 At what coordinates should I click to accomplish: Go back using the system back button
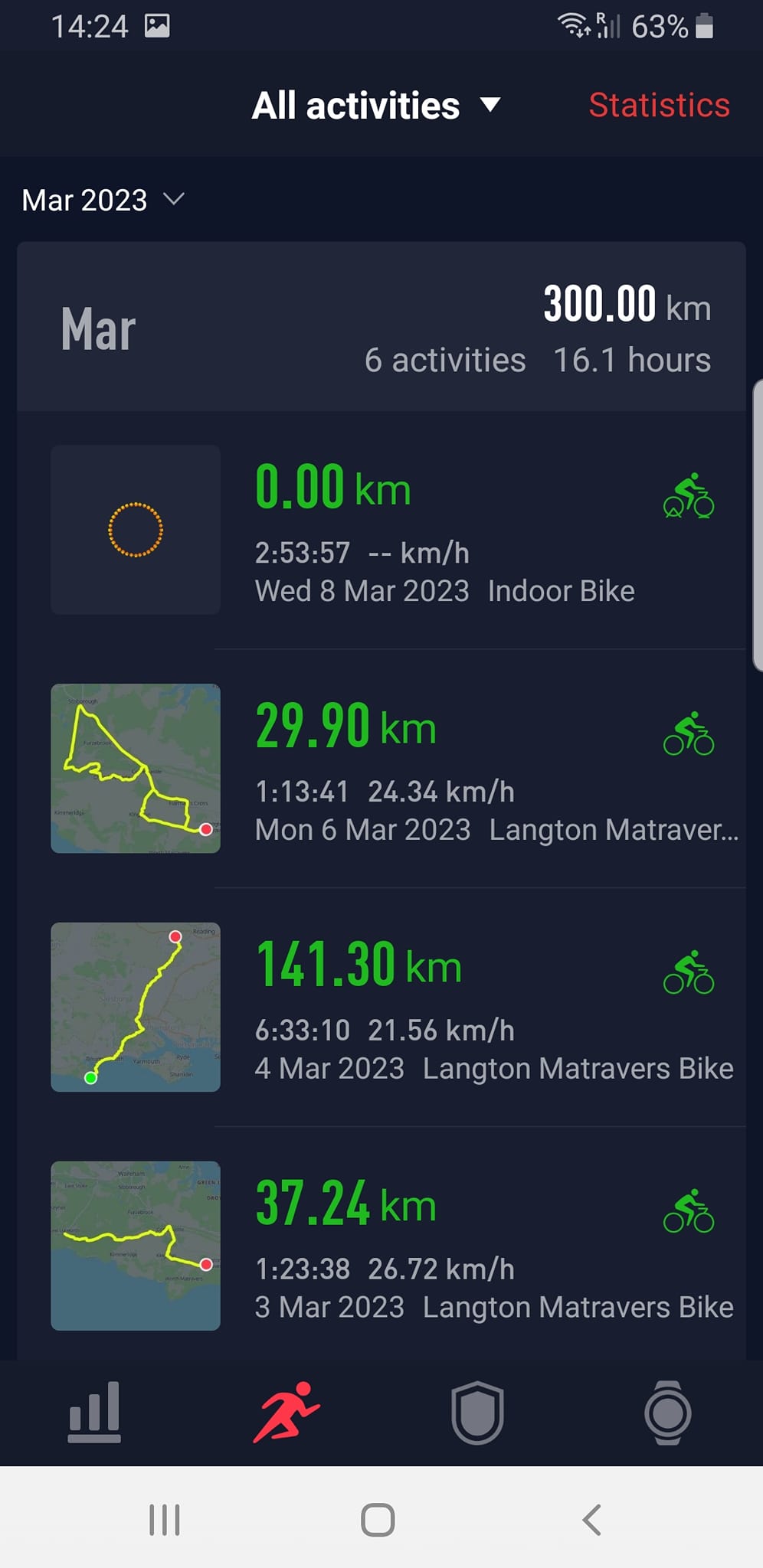[x=591, y=1520]
